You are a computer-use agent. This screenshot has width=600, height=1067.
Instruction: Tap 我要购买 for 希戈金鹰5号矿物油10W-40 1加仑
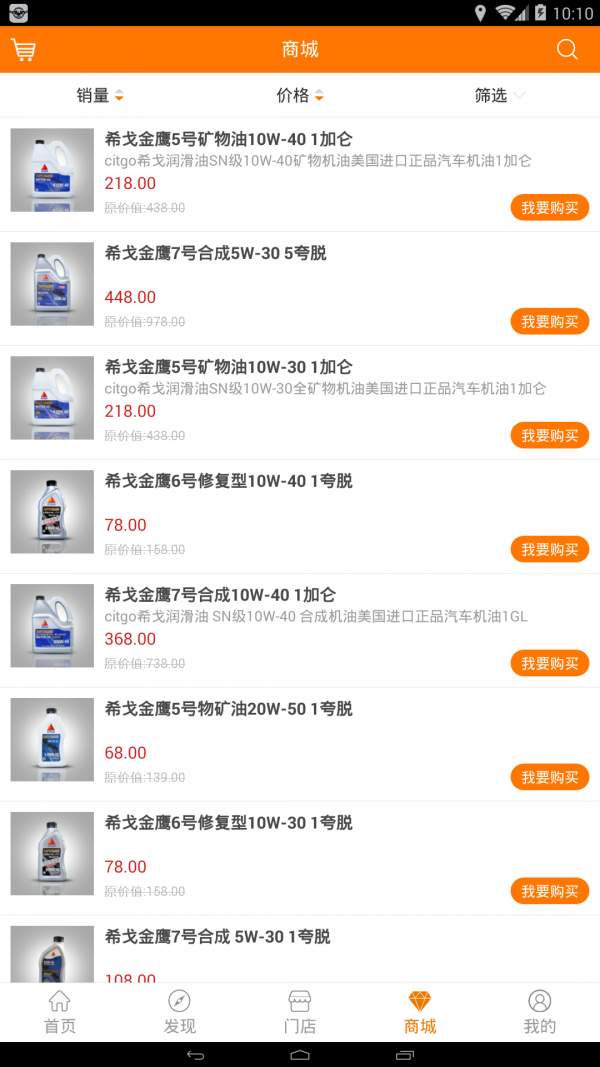(x=549, y=208)
